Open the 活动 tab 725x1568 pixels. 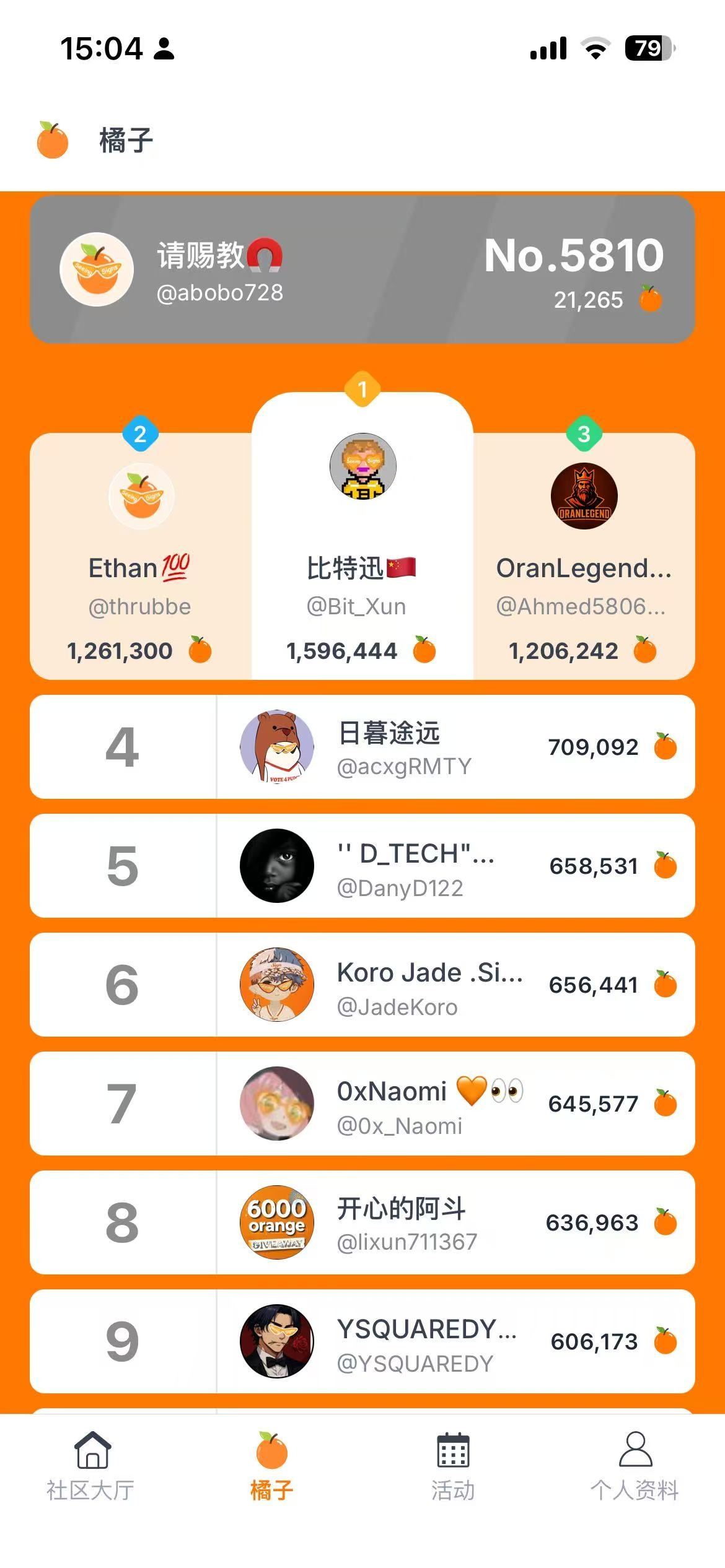(x=453, y=1466)
